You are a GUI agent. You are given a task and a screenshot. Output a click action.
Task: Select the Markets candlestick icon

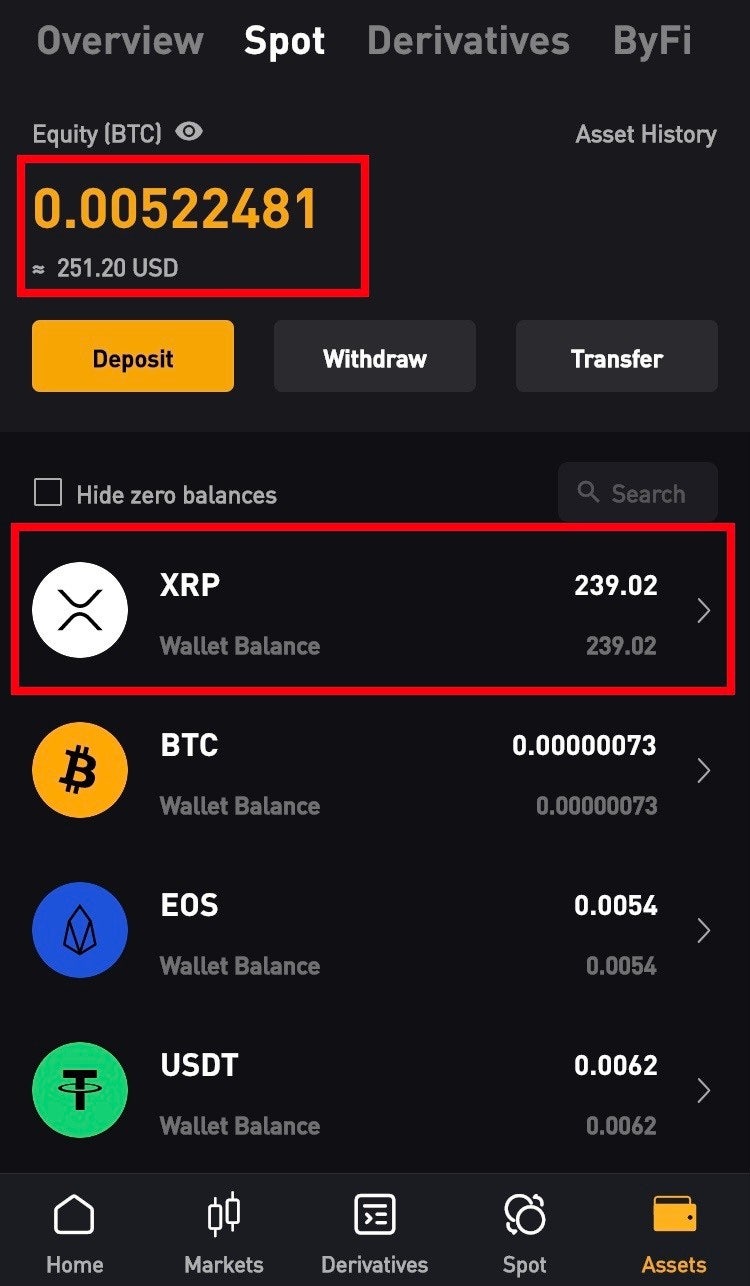(224, 1215)
